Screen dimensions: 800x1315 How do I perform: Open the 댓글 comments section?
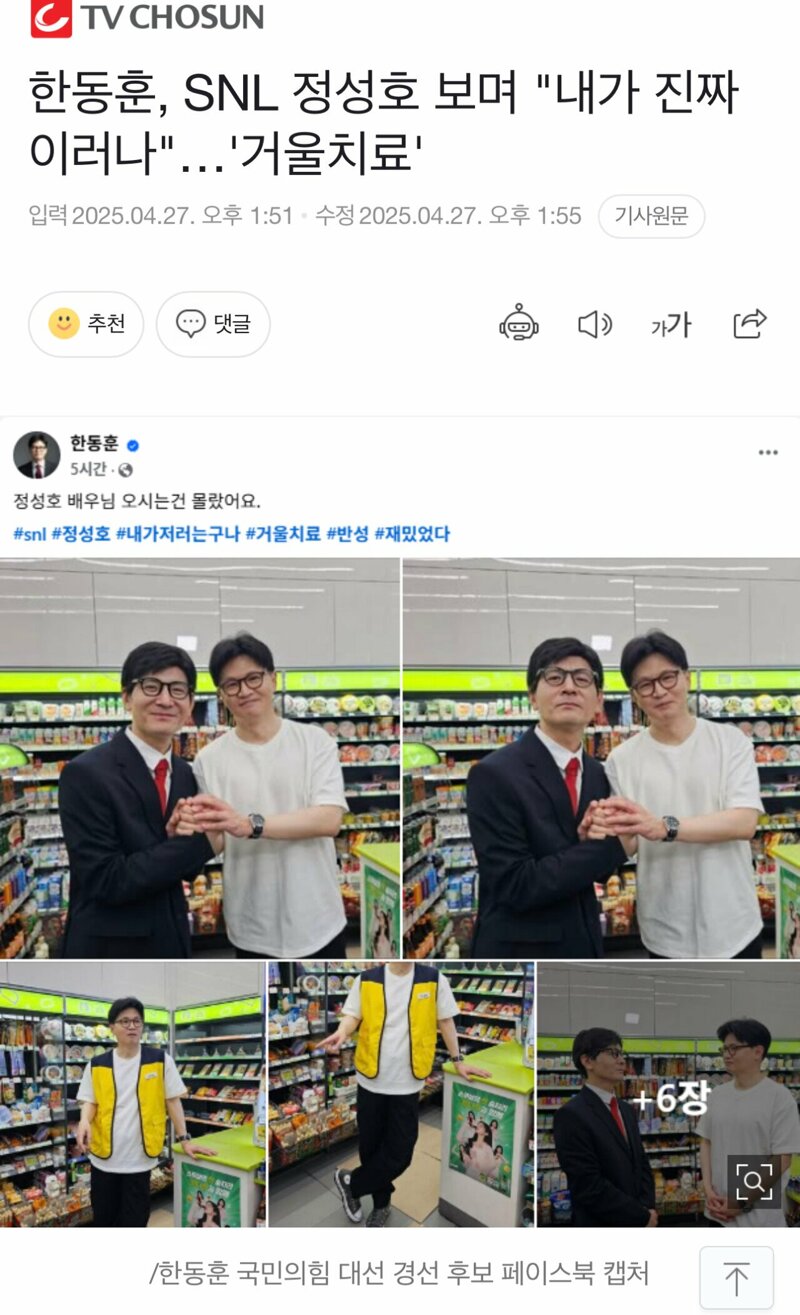213,324
